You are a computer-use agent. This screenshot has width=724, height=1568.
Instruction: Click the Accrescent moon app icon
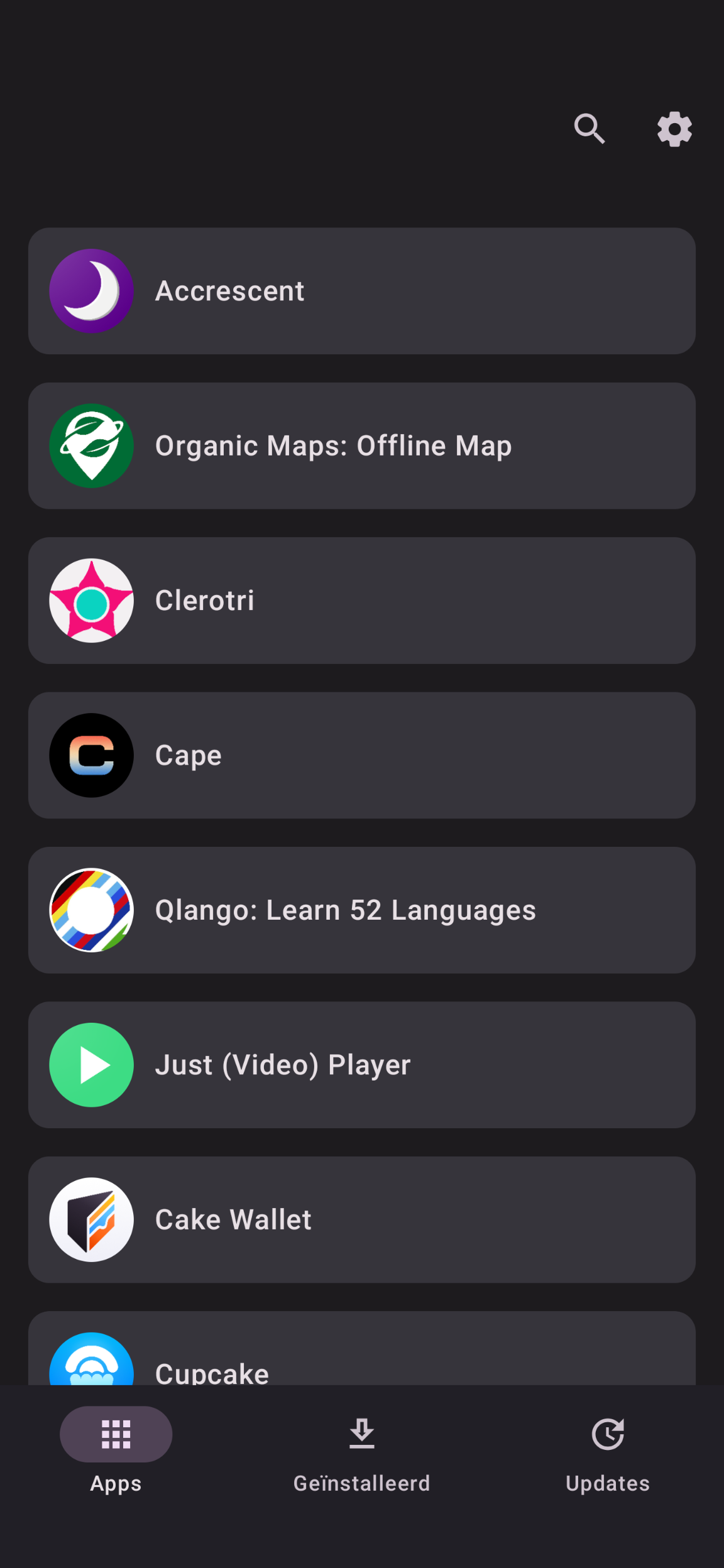tap(92, 290)
